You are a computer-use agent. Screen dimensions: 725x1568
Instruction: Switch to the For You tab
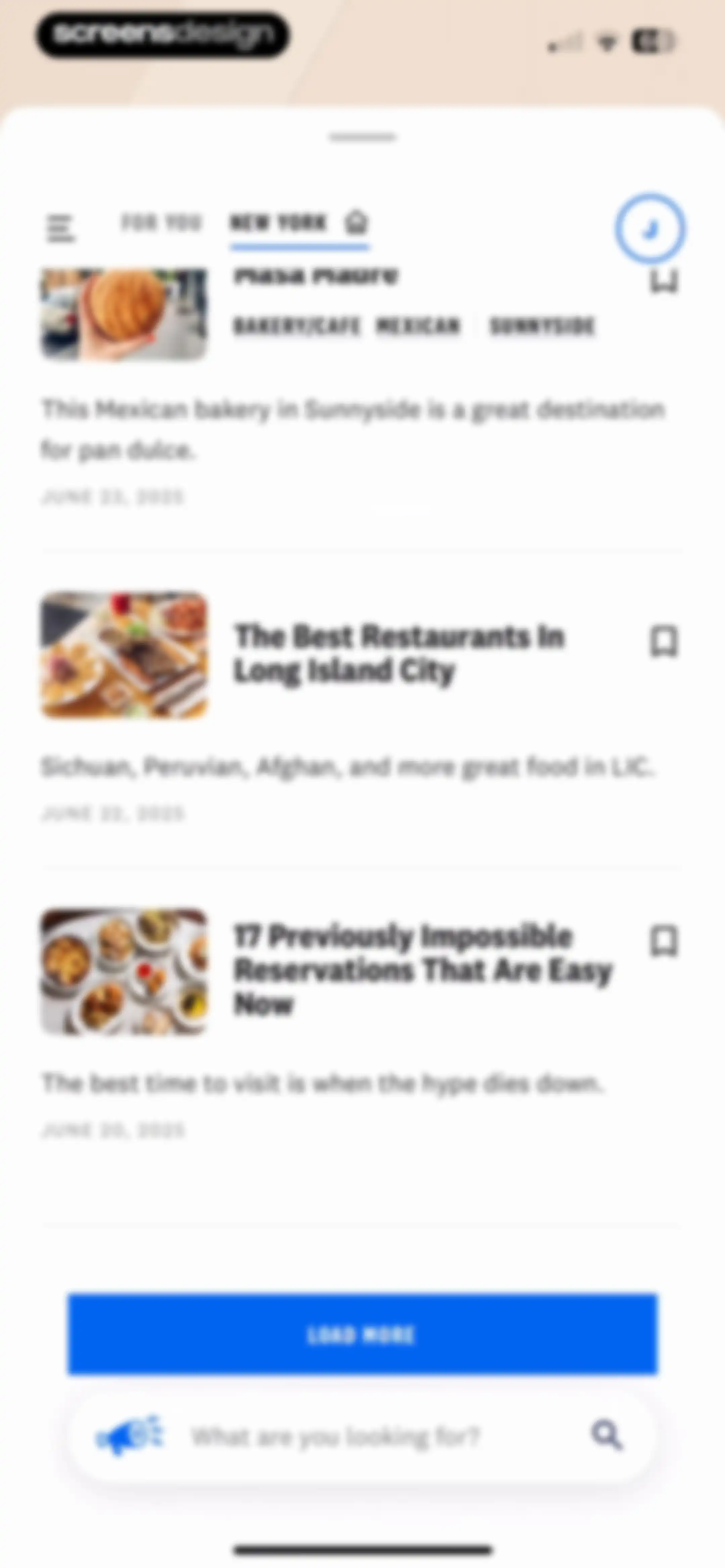[161, 223]
